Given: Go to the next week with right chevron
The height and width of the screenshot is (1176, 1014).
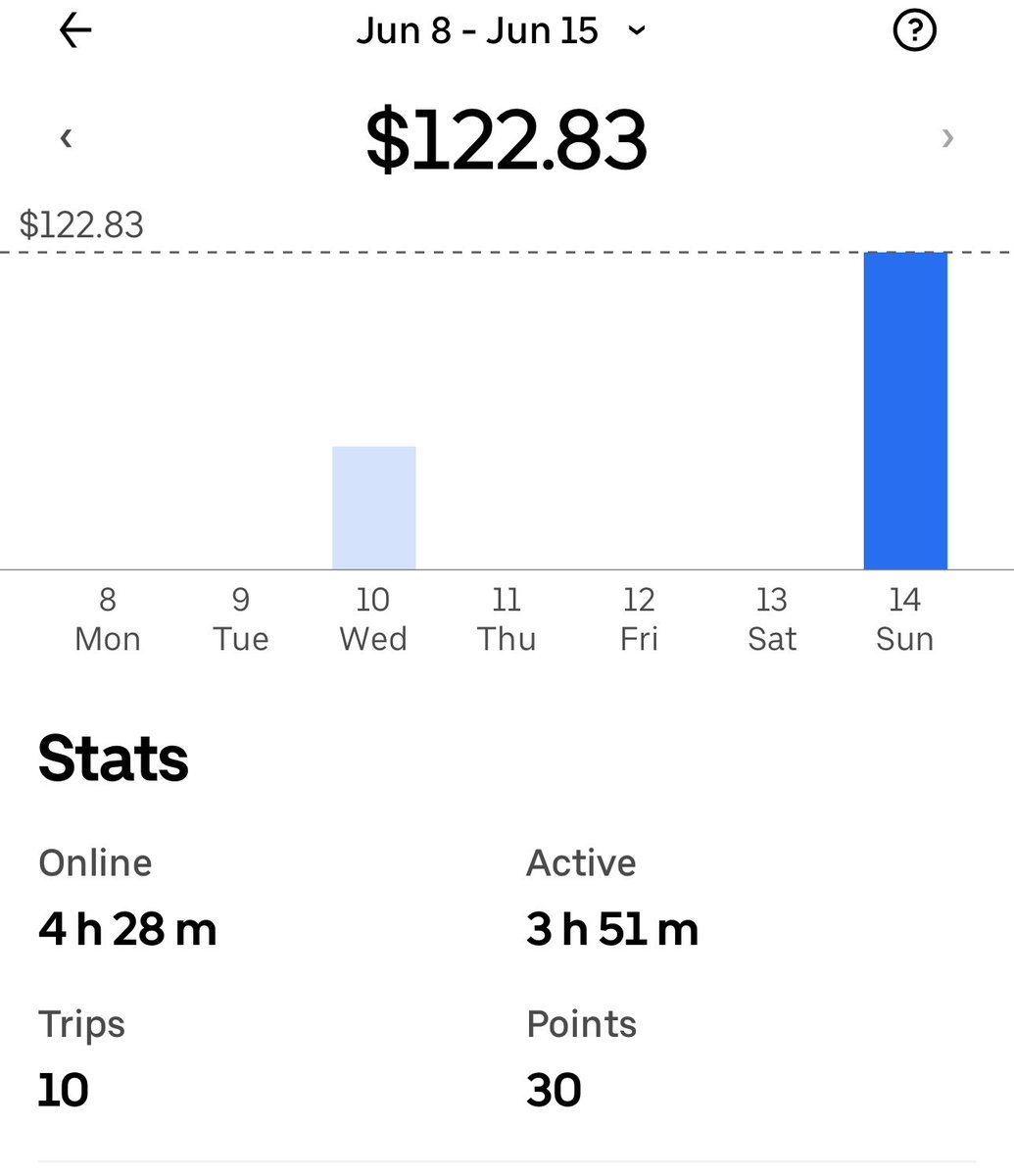Looking at the screenshot, I should [x=947, y=137].
